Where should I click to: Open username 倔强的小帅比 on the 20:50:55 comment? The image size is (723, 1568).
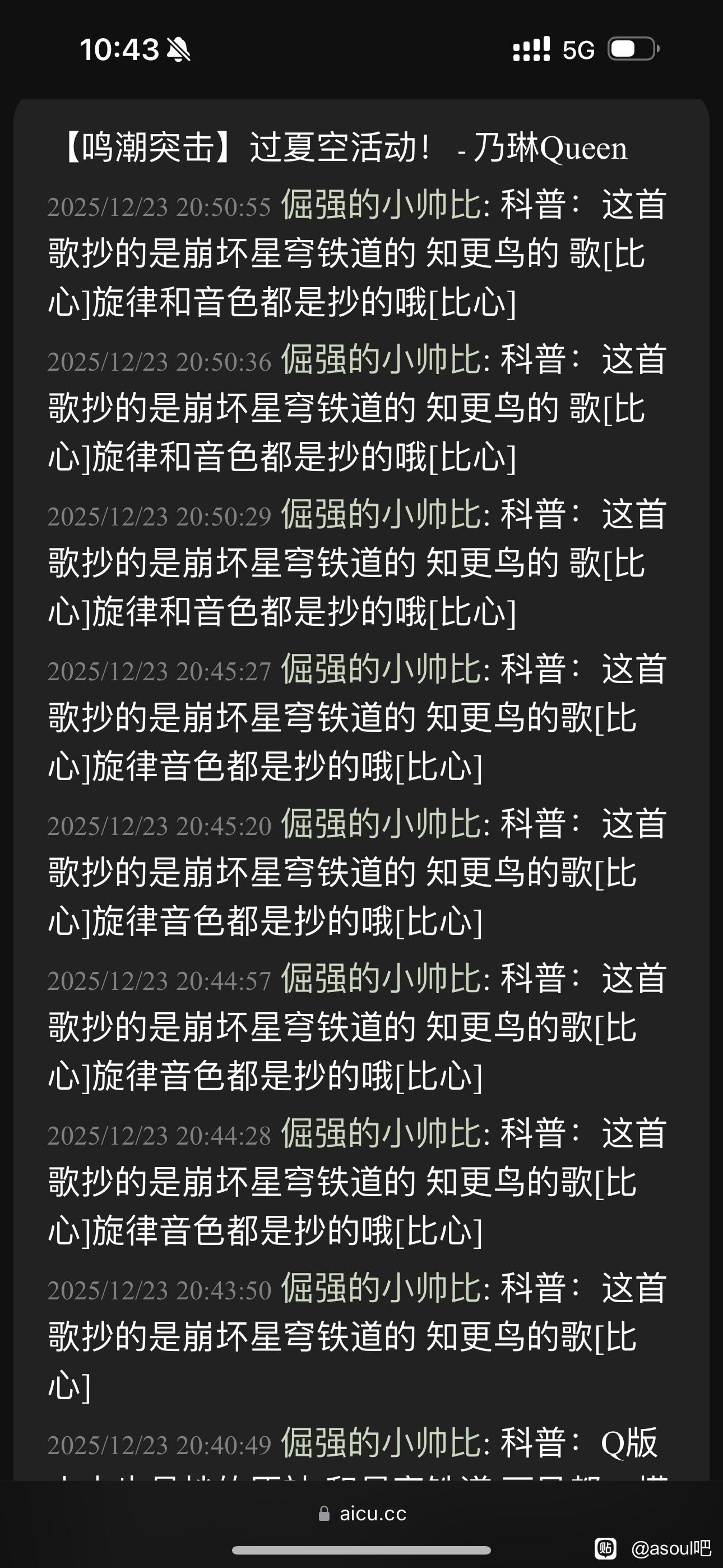pos(382,205)
